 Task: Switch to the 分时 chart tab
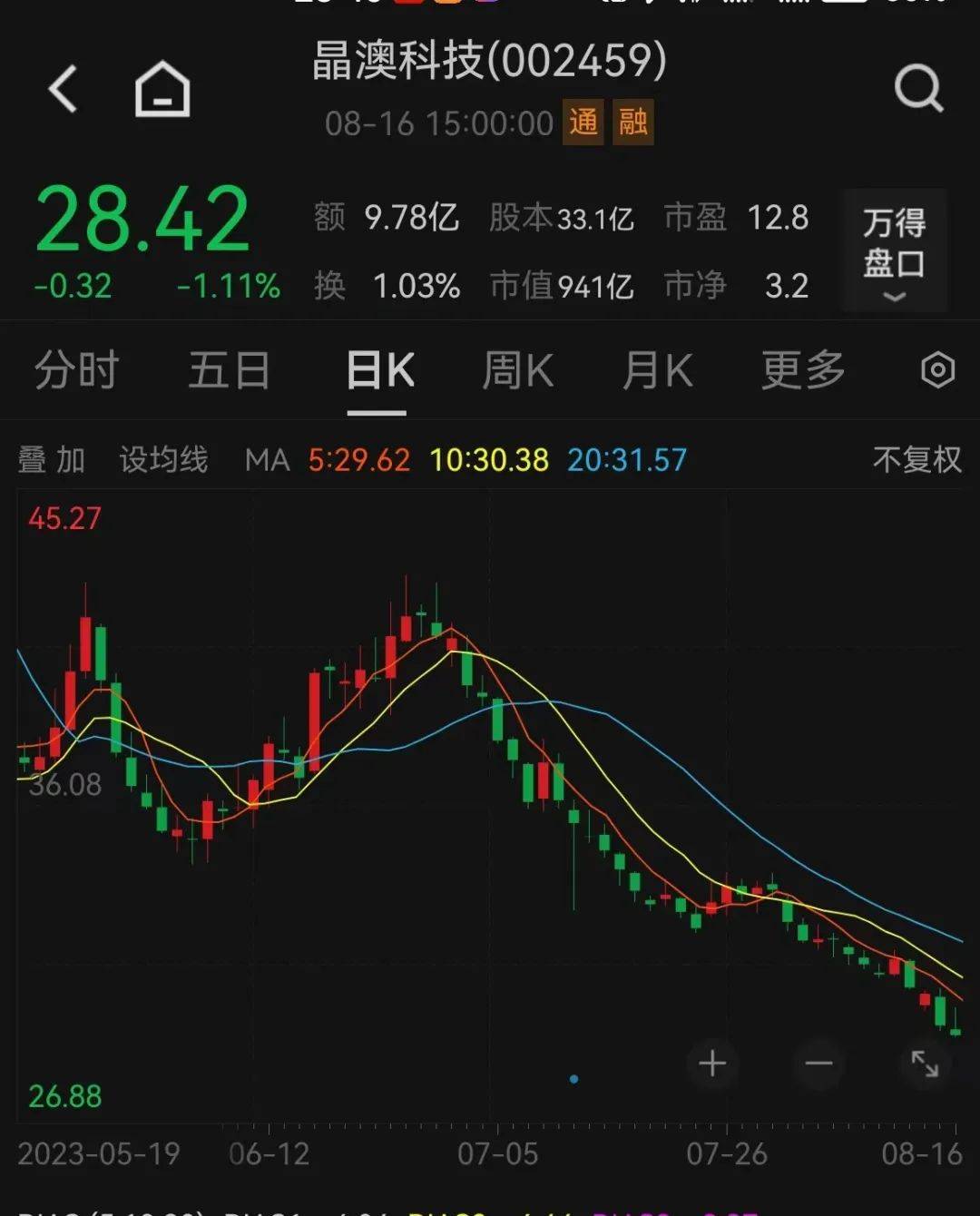pos(77,370)
